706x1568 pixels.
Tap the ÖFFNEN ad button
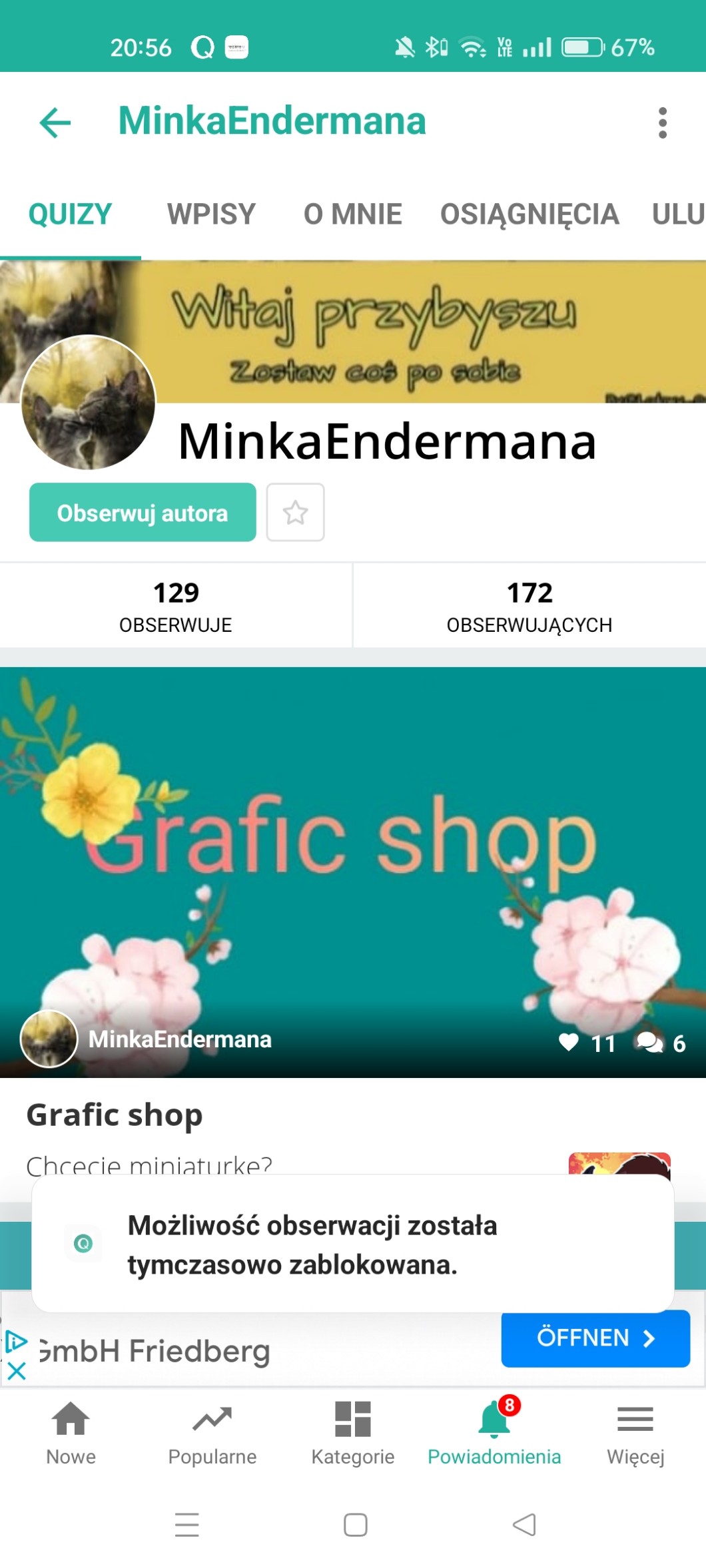595,1338
